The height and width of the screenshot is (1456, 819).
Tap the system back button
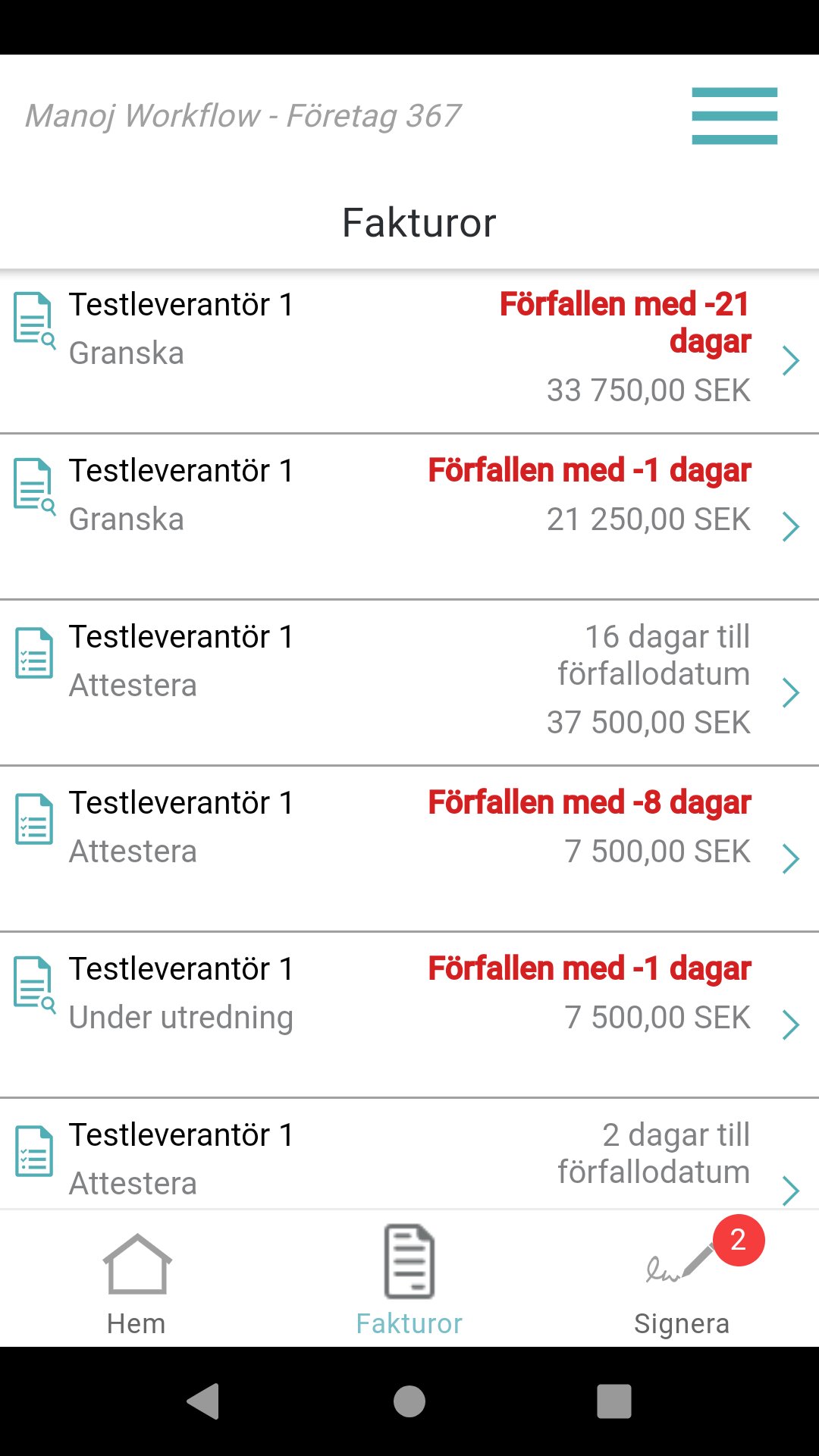[x=203, y=1401]
